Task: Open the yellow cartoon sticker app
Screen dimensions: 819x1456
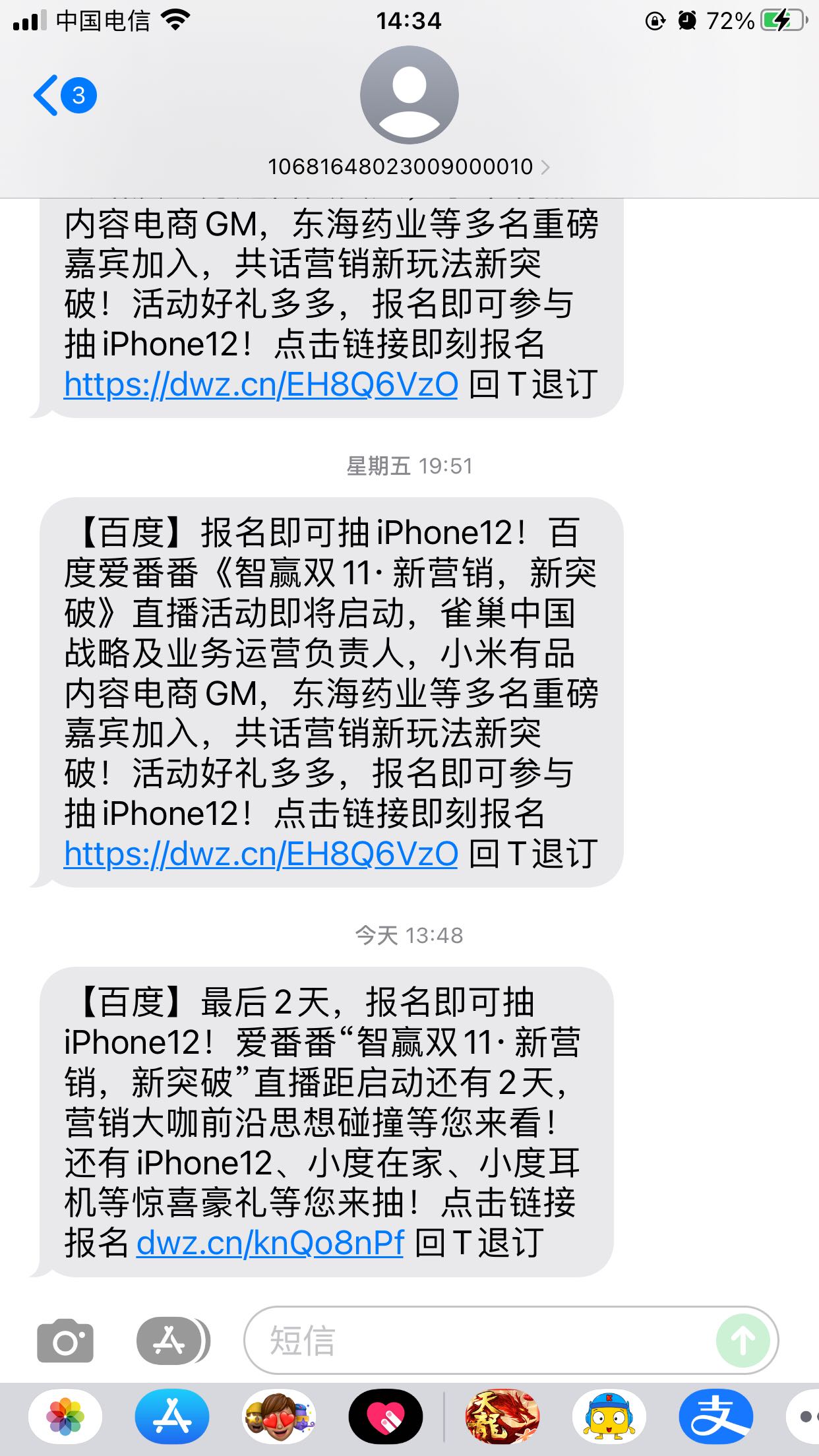Action: click(609, 1416)
